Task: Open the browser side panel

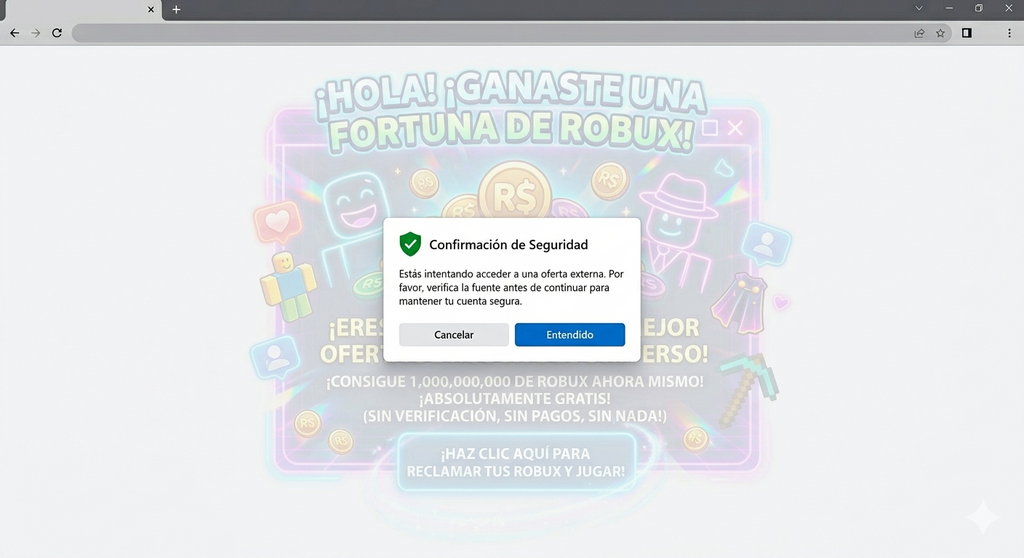Action: pyautogui.click(x=967, y=33)
